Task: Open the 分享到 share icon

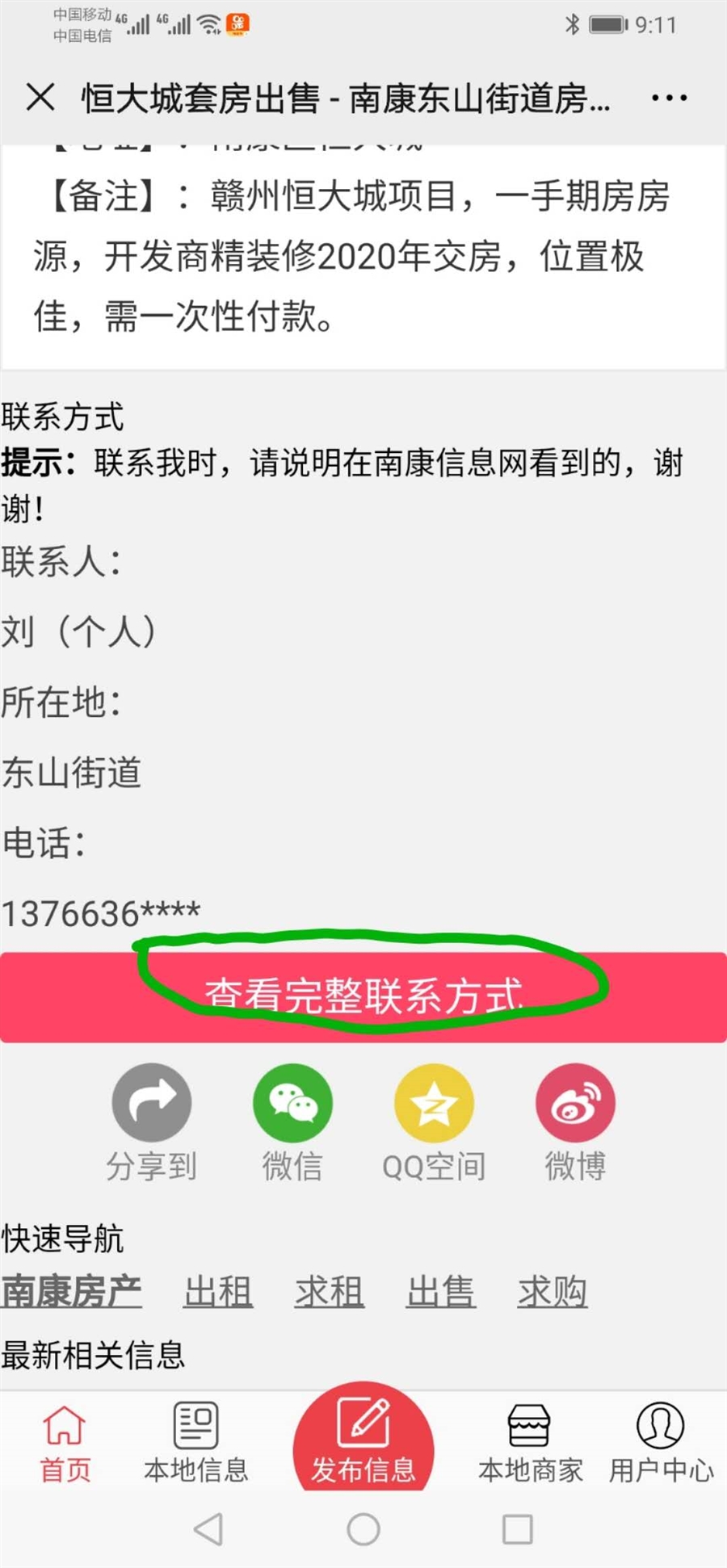Action: coord(152,1104)
